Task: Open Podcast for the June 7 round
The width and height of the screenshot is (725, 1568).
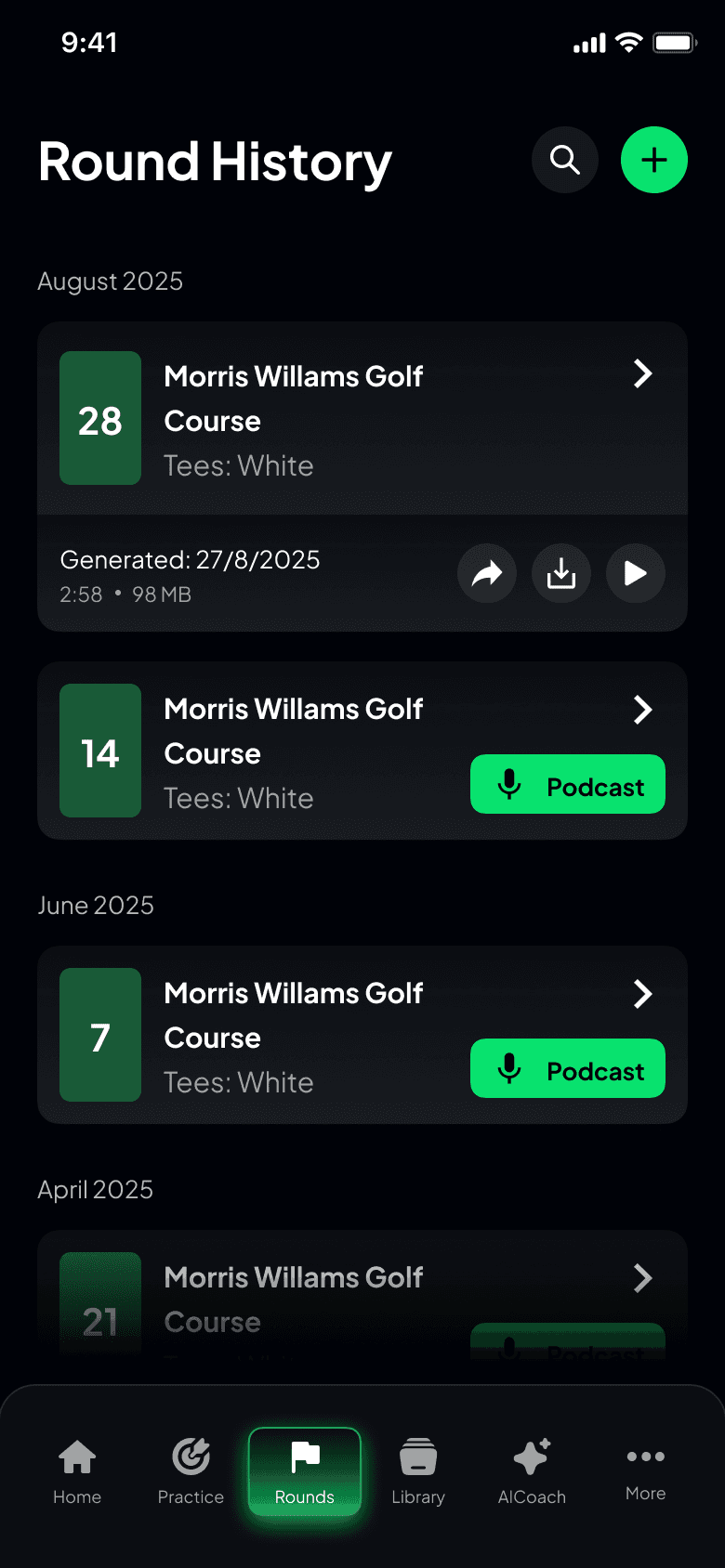Action: click(567, 1069)
